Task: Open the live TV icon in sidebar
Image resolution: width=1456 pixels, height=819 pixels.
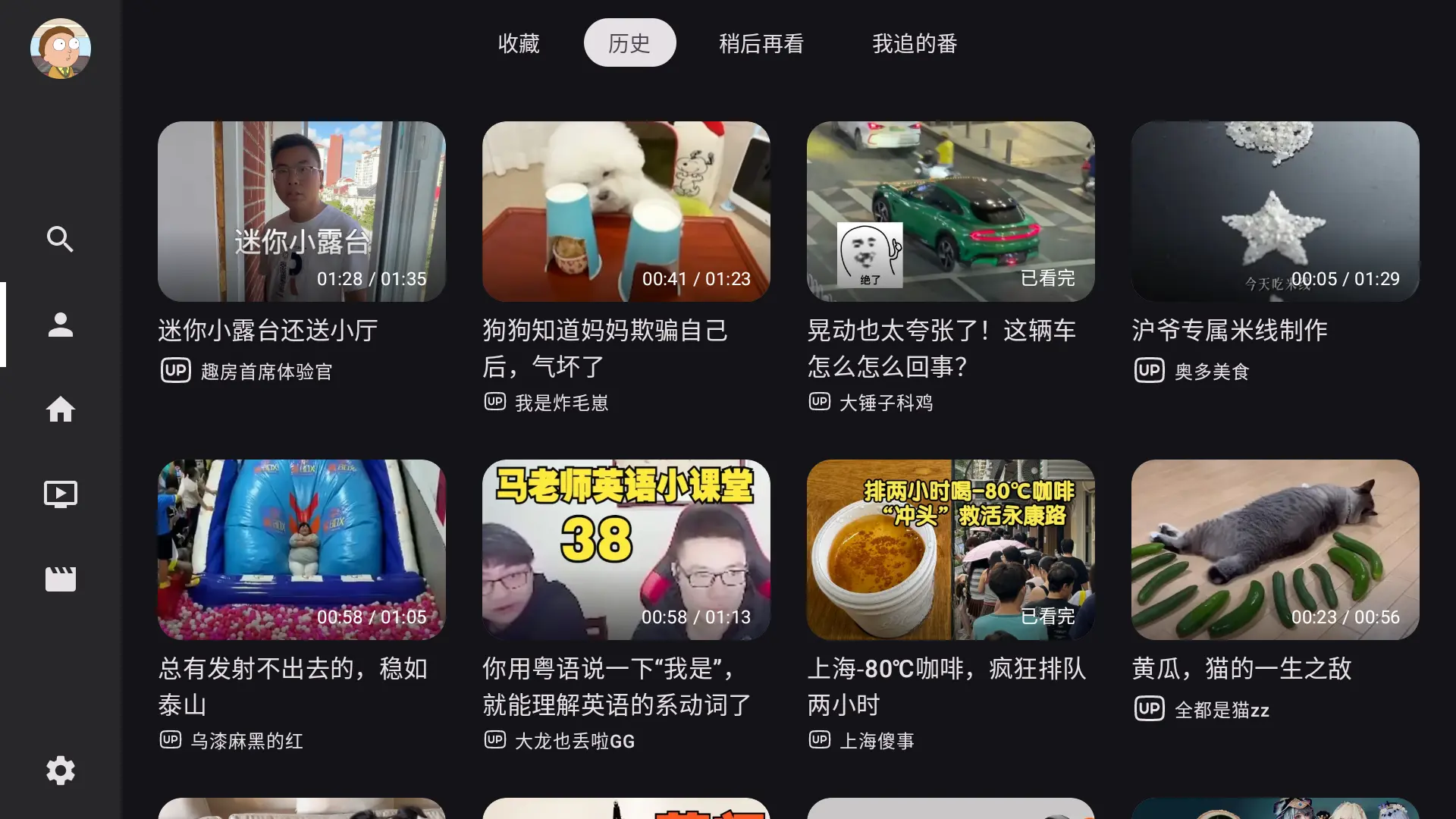Action: (x=61, y=494)
